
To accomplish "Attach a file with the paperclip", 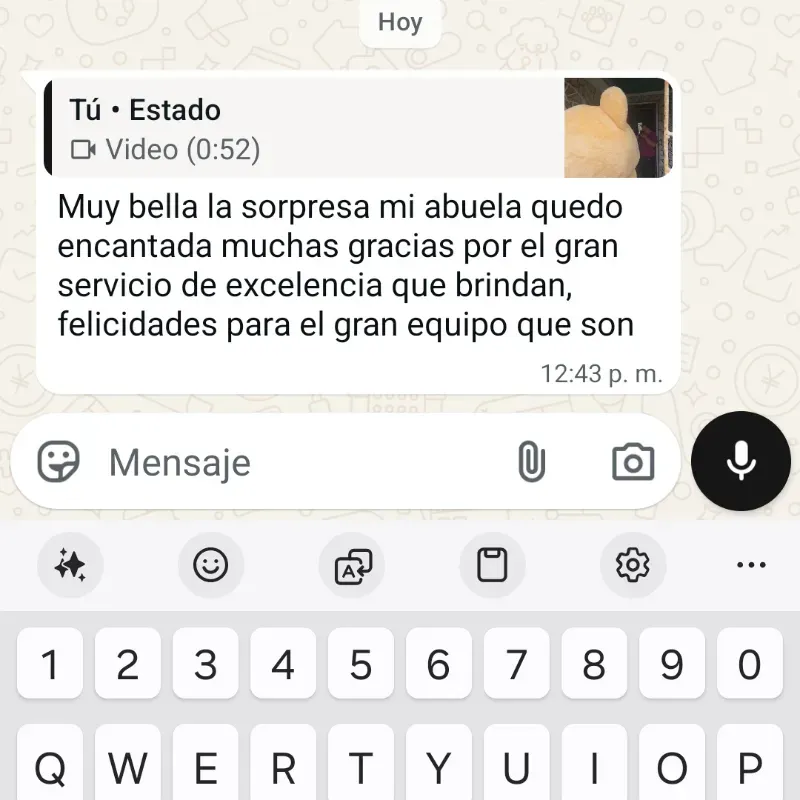I will click(532, 462).
